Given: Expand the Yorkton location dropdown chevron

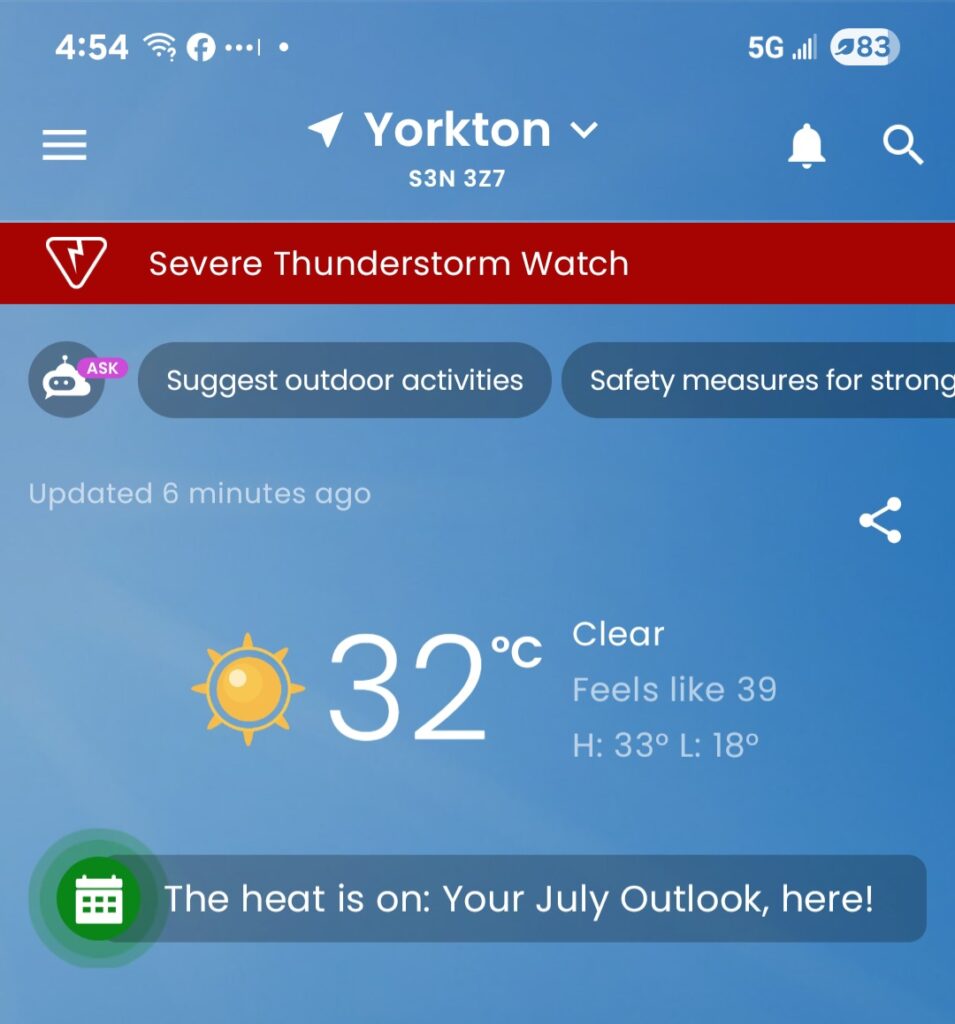Looking at the screenshot, I should click(584, 131).
